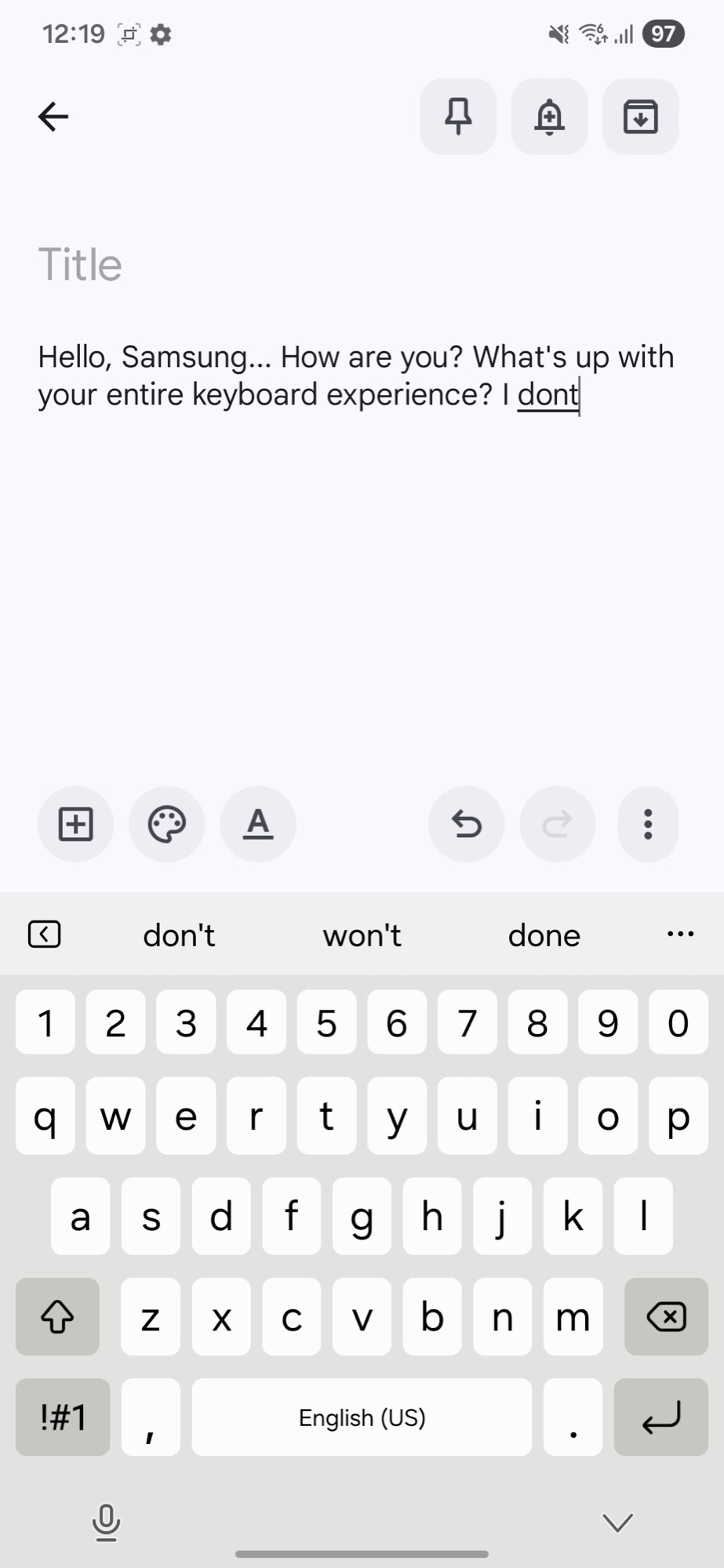
Task: Select the suggestion don't
Action: 179,935
